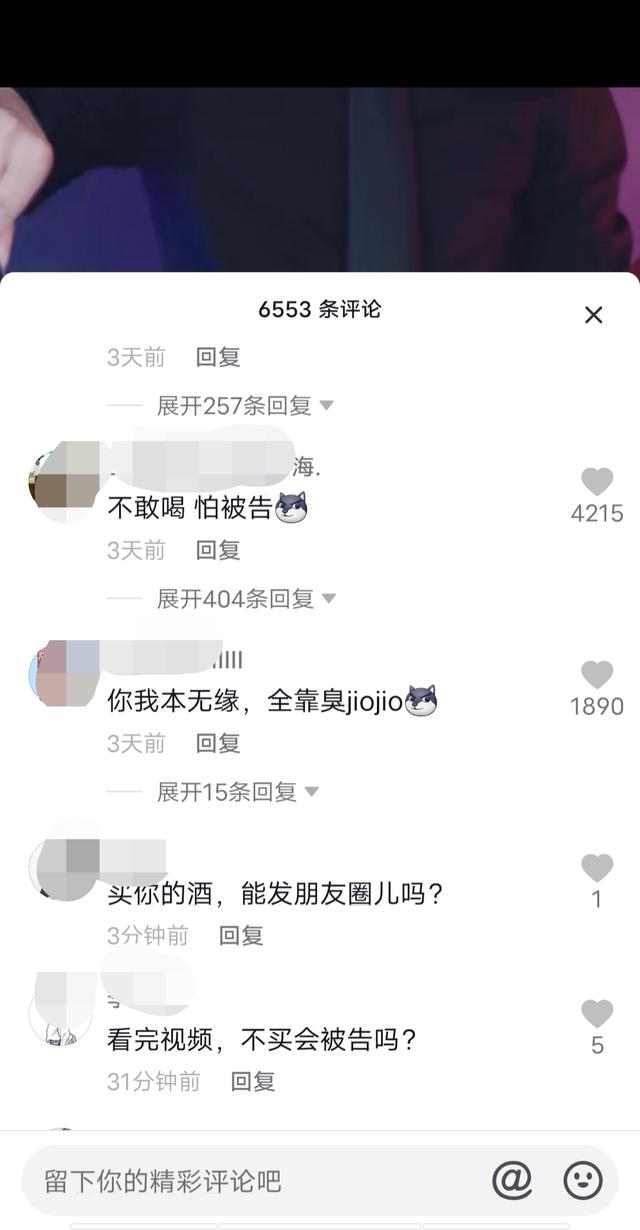
Task: Open the avatar of the '全靠臭jiojio' commenter
Action: (64, 675)
